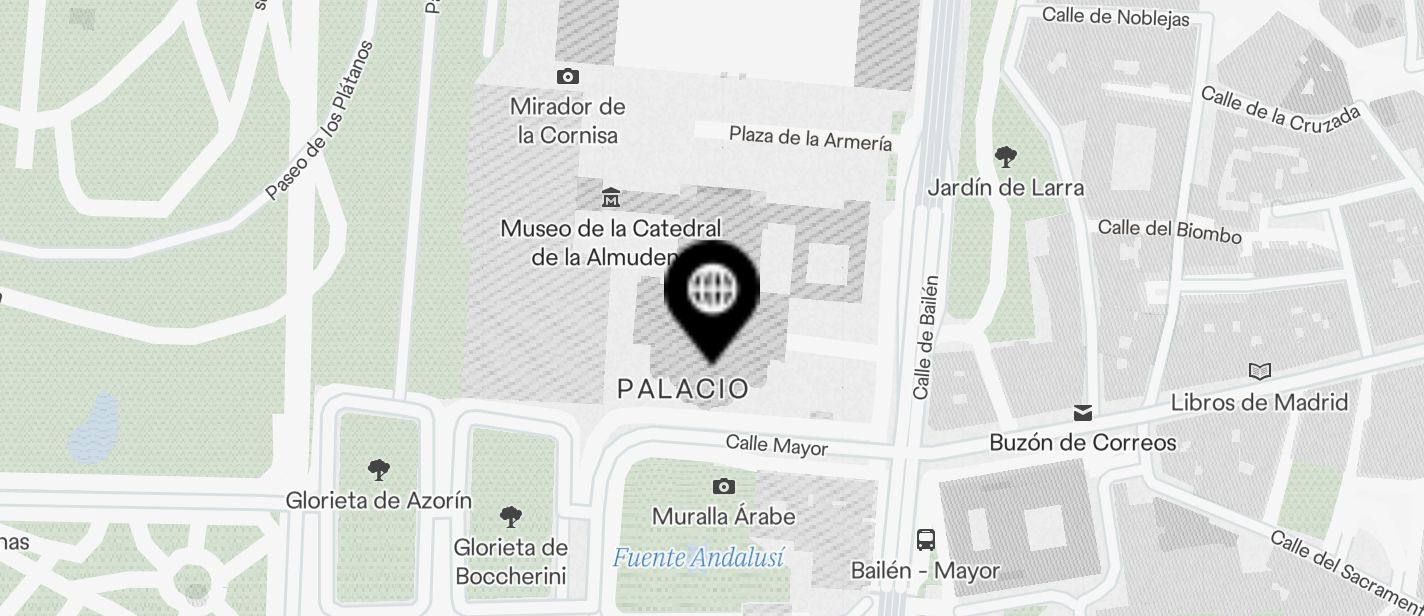Open the Mirador de la Cornisa viewpoint marker
1424x616 pixels.
click(568, 77)
